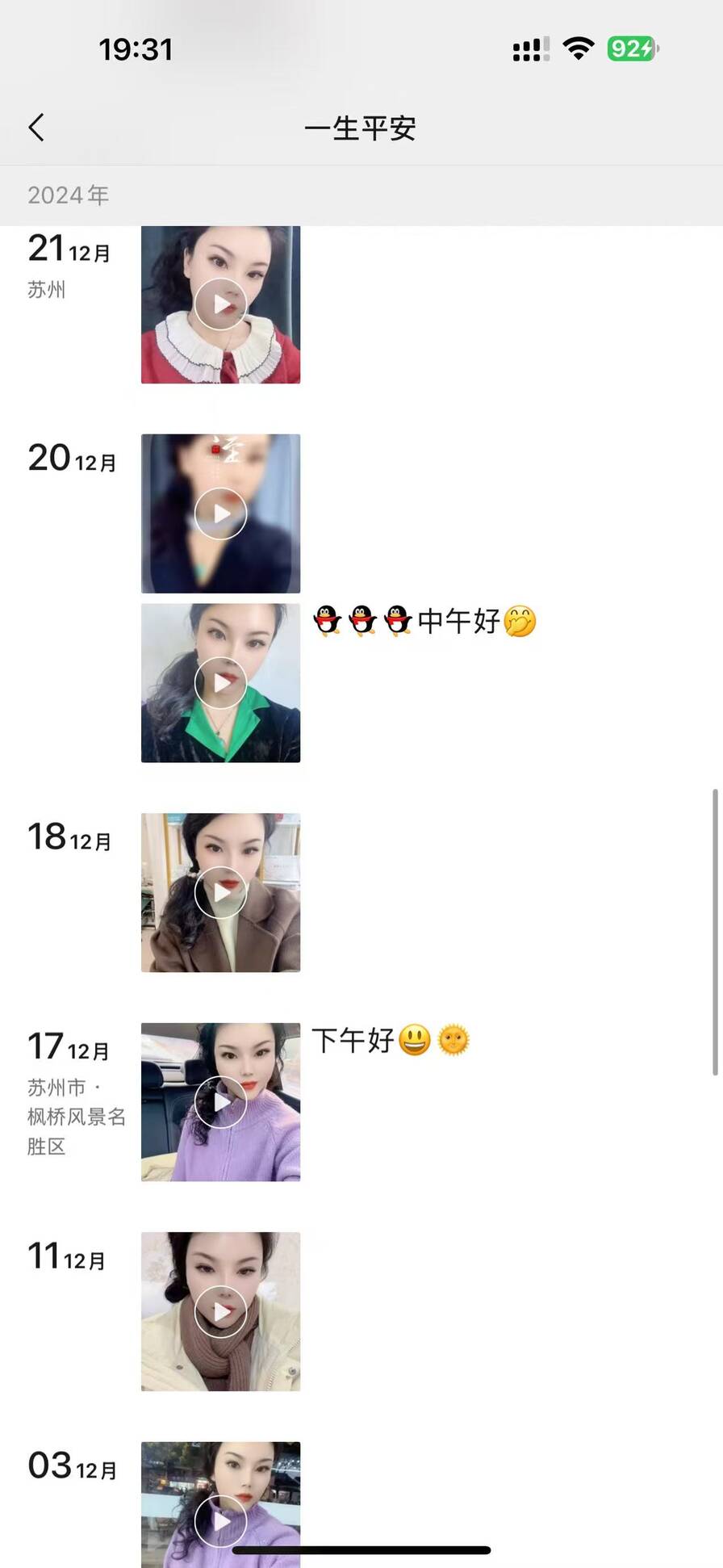Open the video posted on 18 December
Viewport: 723px width, 1568px height.
220,892
